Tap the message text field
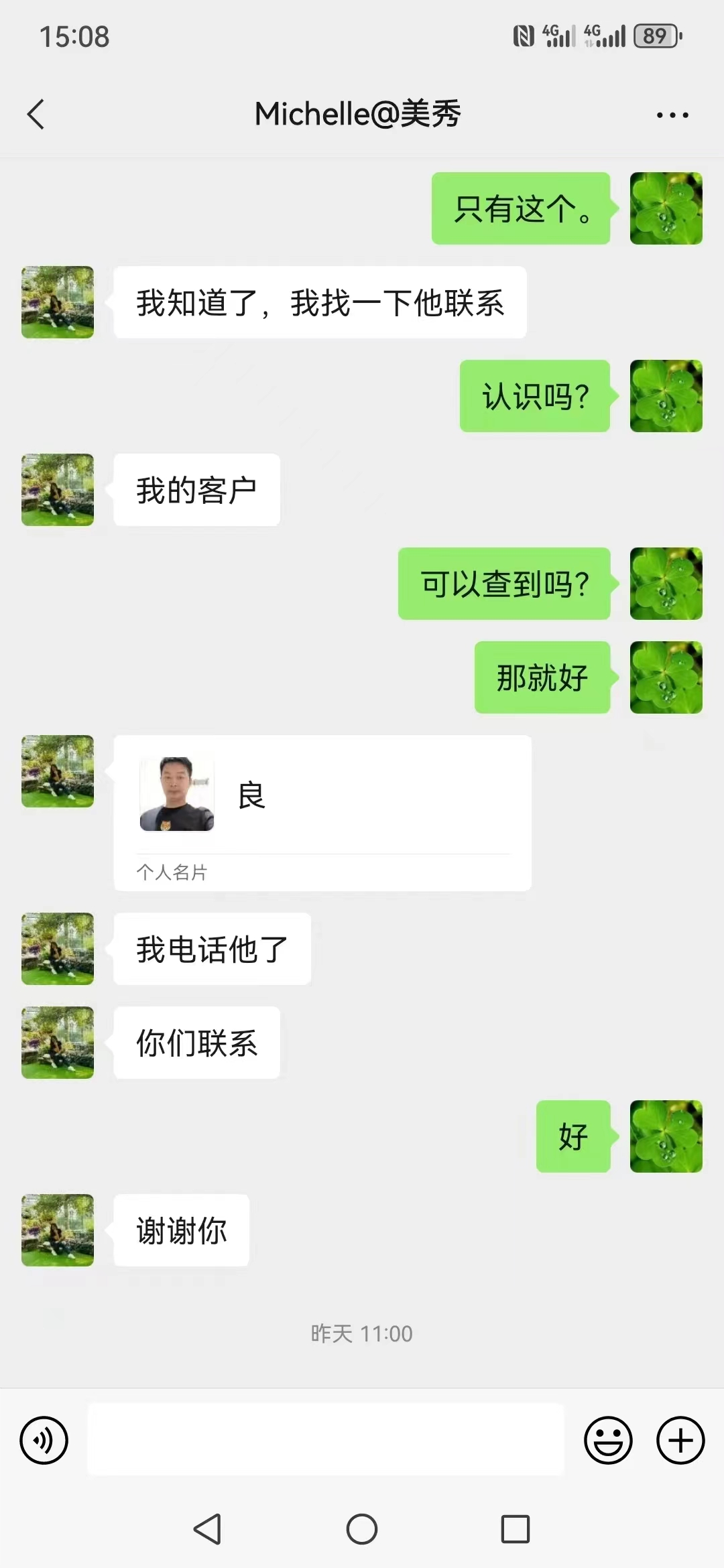This screenshot has height=1568, width=724. click(x=326, y=1440)
